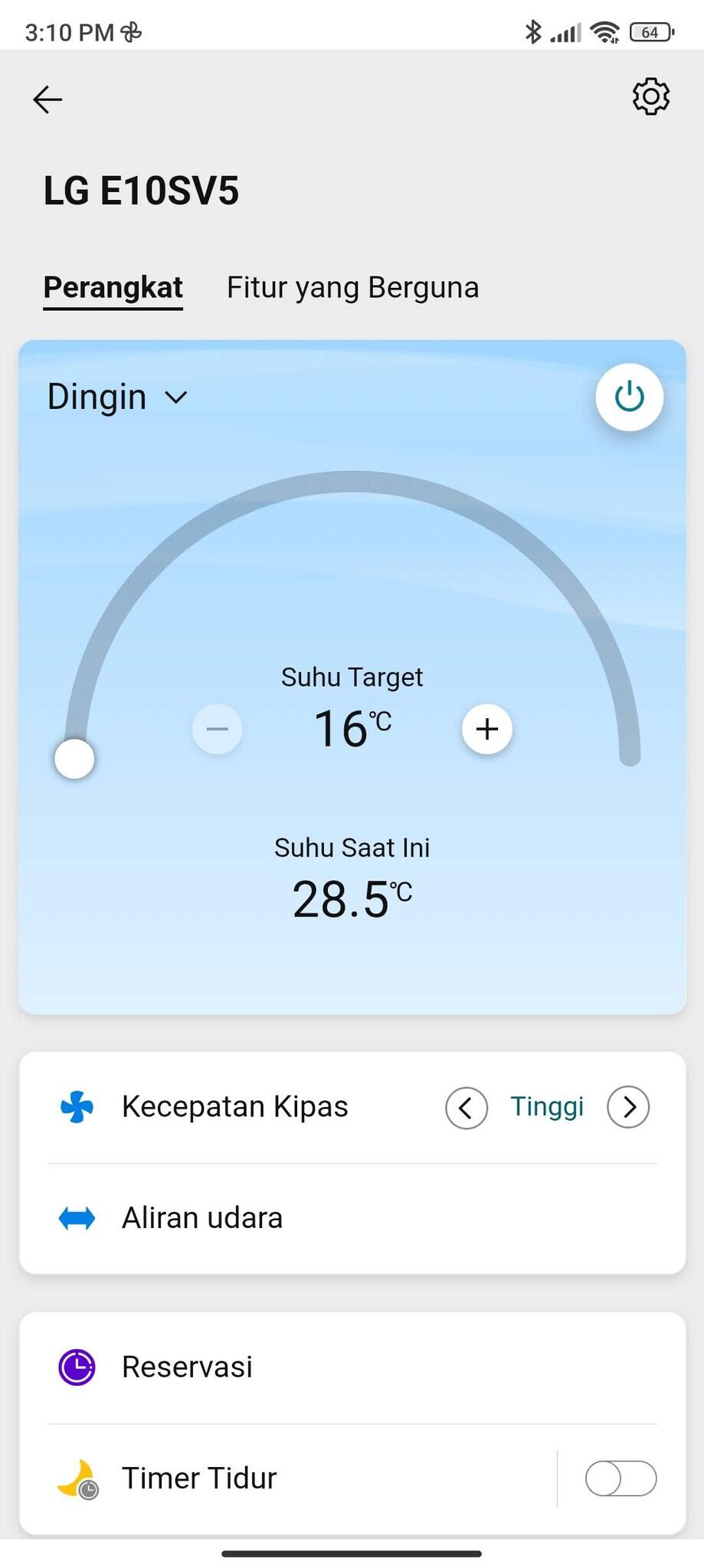
Task: Open device settings with the gear icon
Action: pos(650,96)
